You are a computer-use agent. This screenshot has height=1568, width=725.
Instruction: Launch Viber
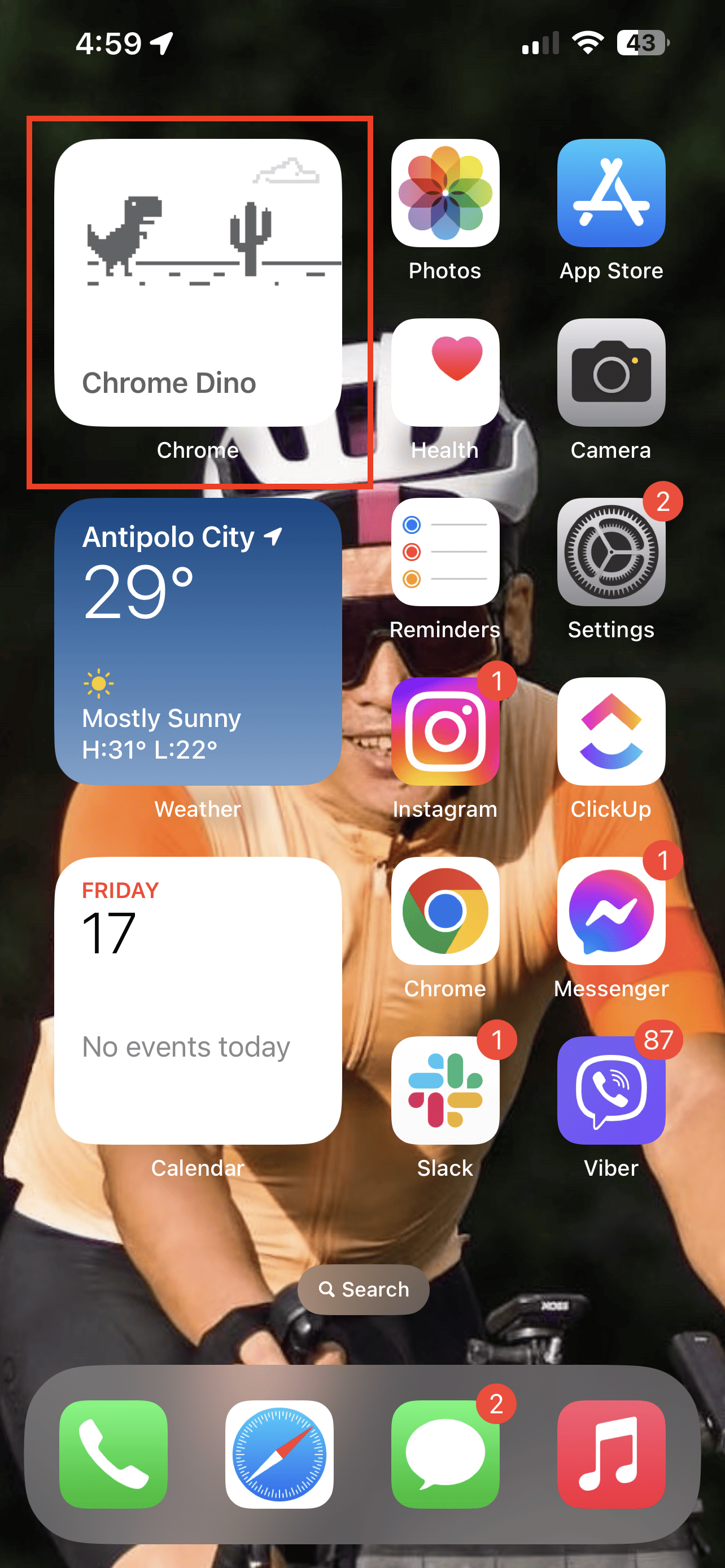point(610,1090)
